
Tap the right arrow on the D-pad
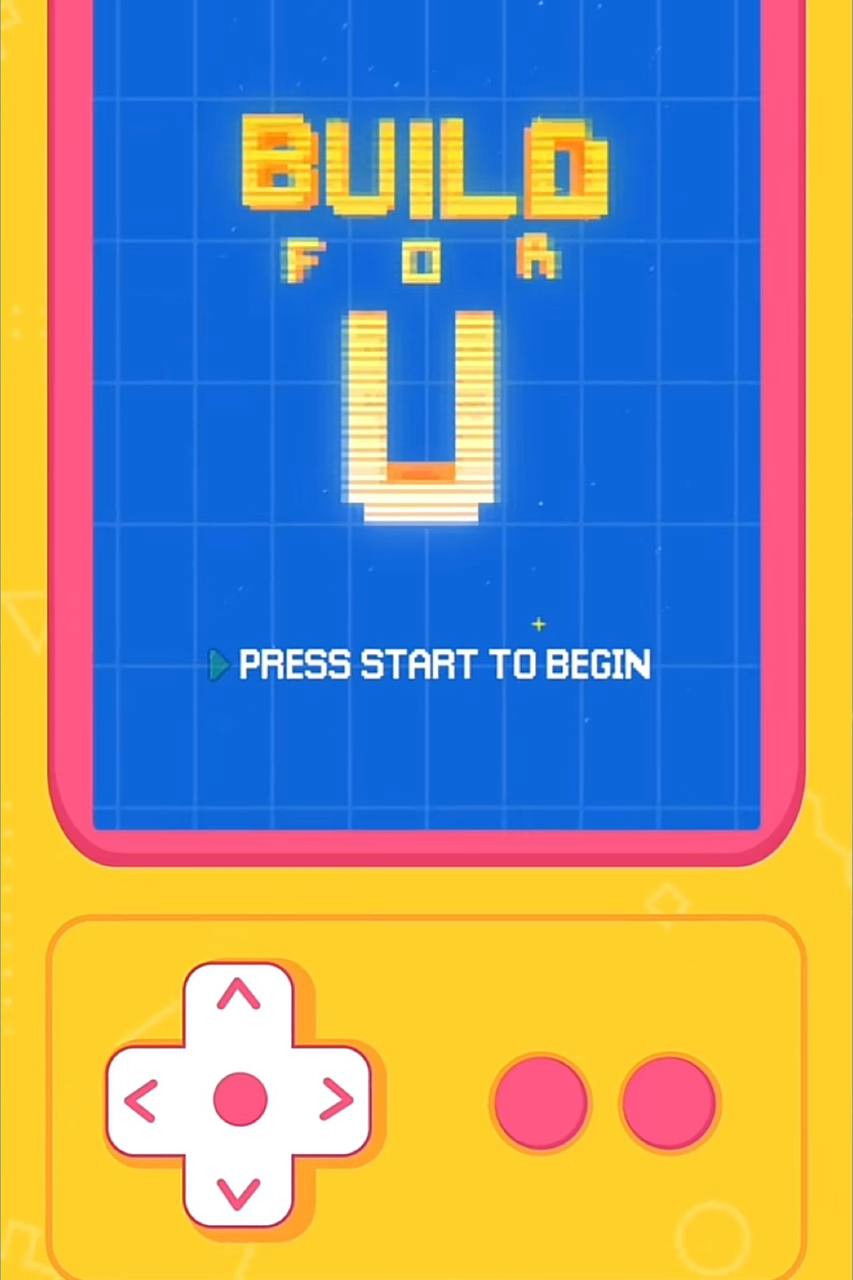tap(337, 1100)
